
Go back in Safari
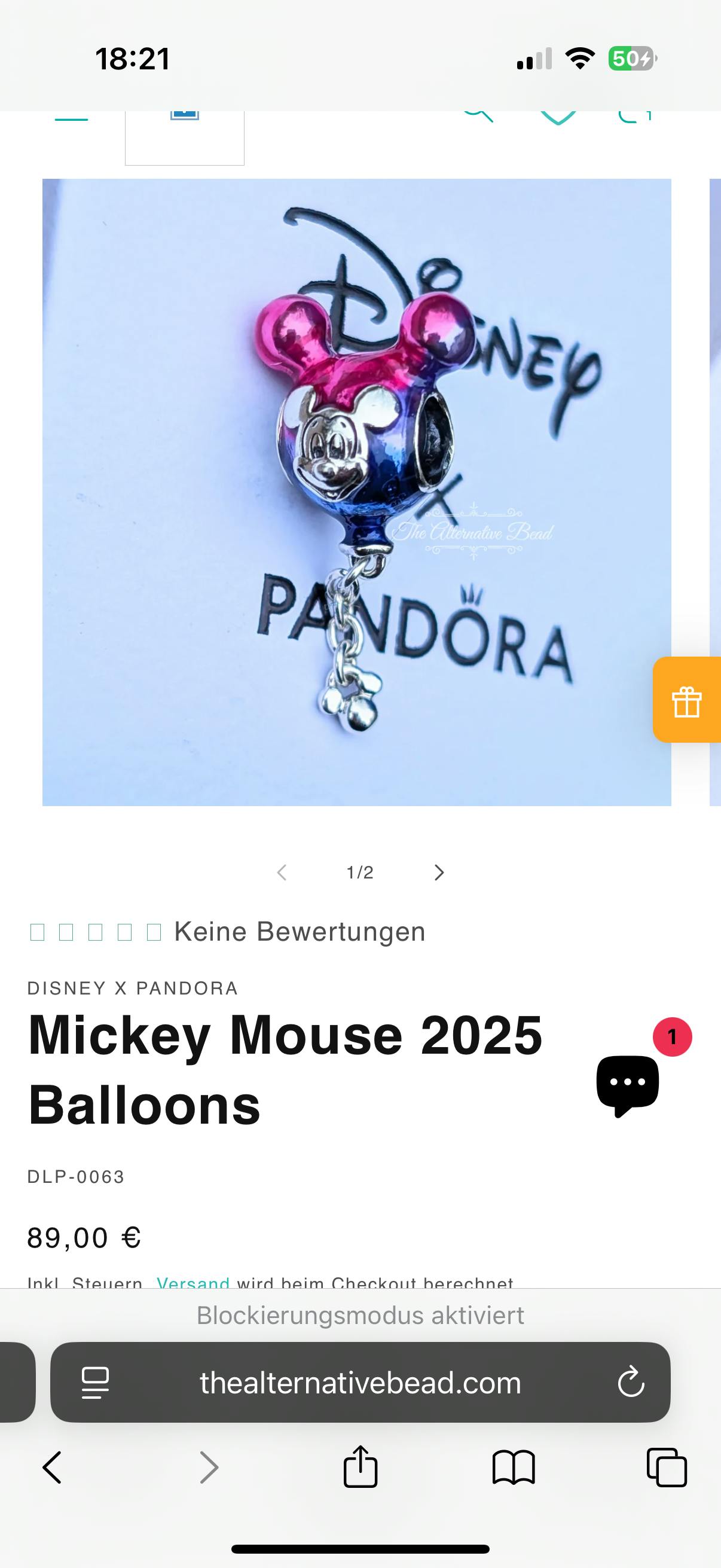click(x=53, y=1468)
